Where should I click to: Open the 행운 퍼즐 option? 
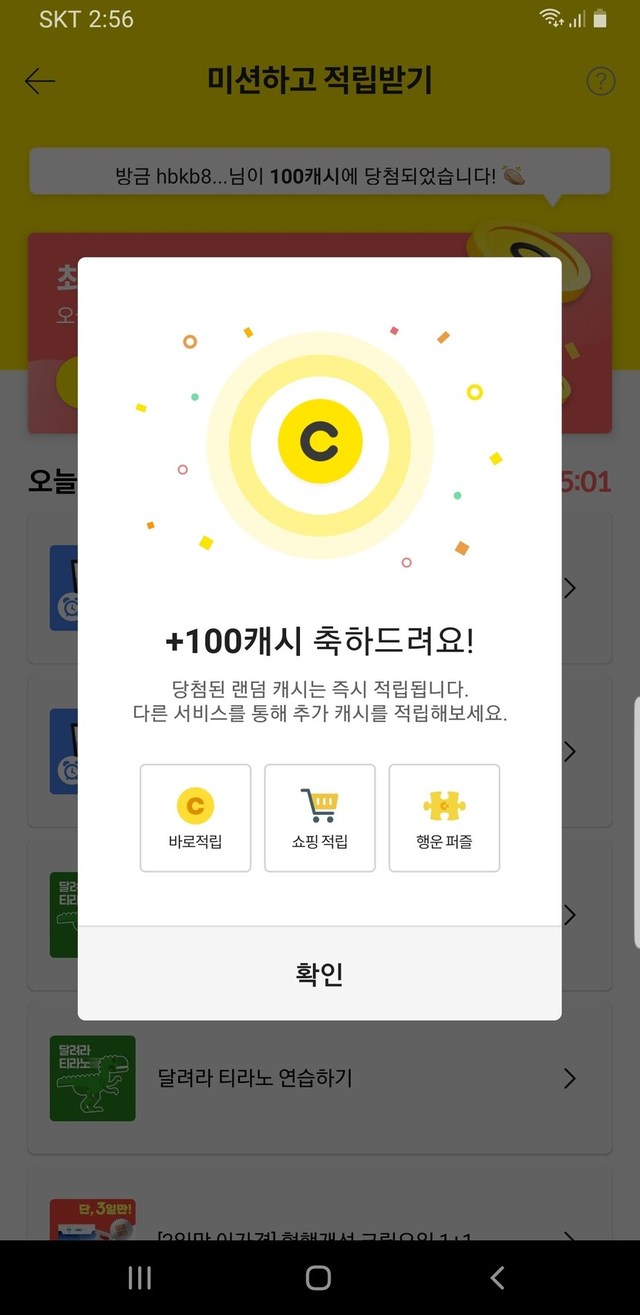pos(444,818)
